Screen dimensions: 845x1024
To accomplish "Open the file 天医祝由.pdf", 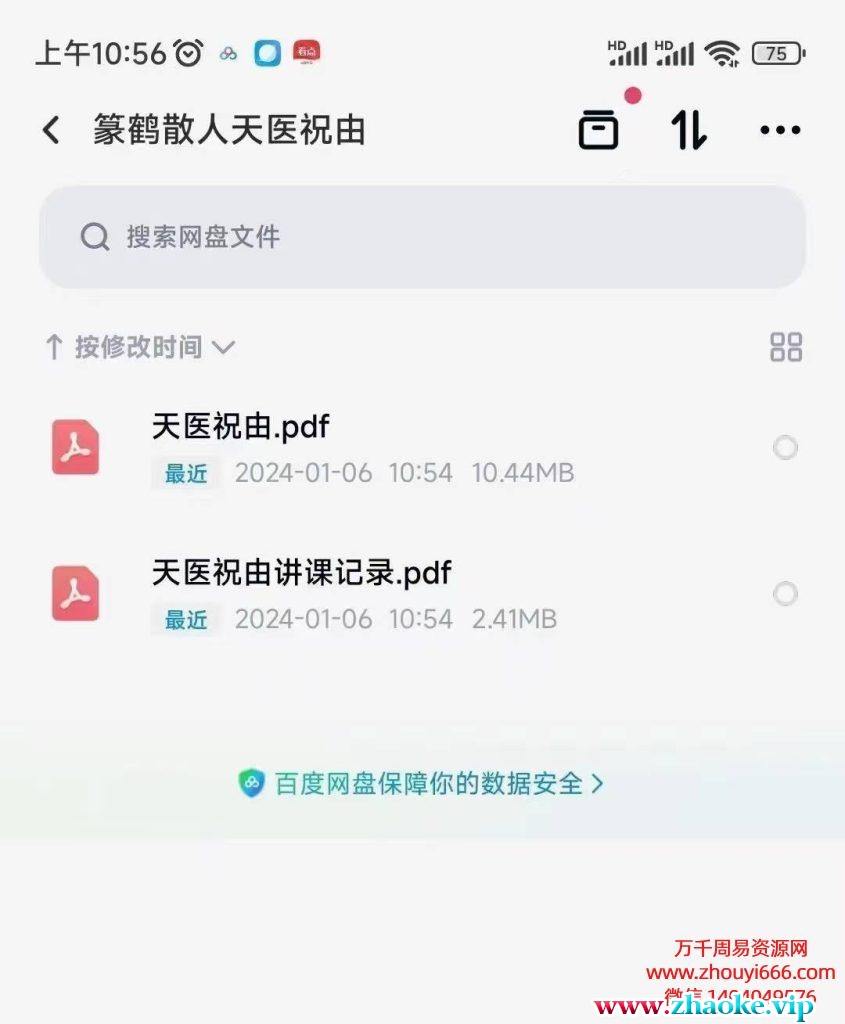I will 240,428.
